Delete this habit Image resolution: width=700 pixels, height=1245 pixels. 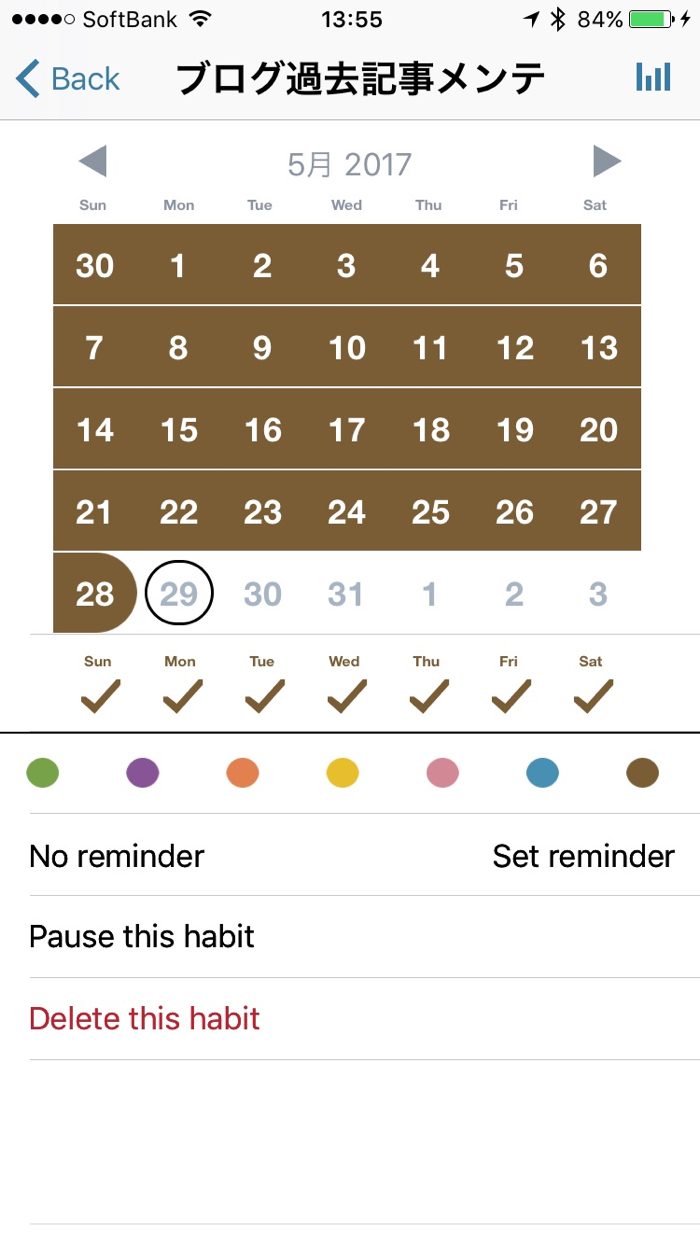click(145, 1019)
